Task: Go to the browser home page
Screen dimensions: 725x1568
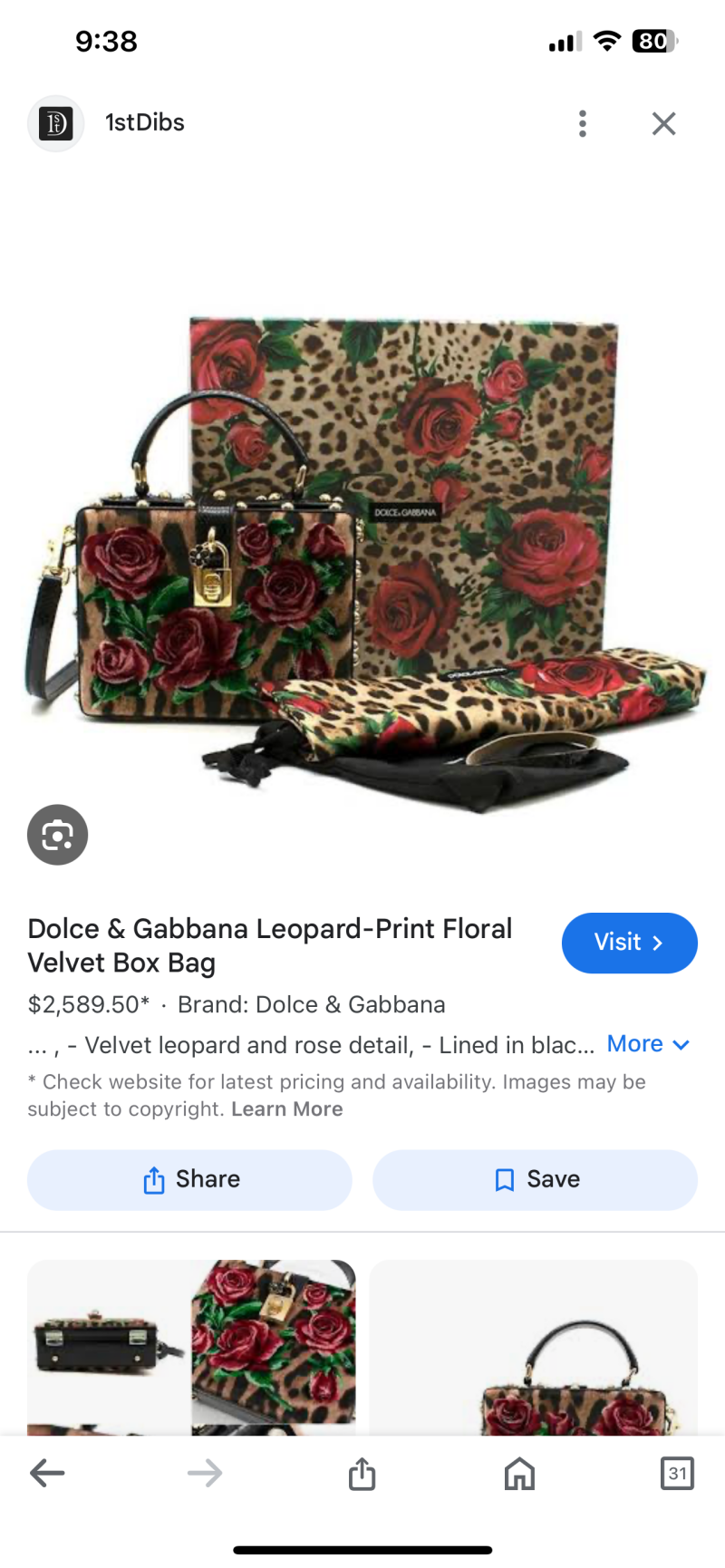Action: (519, 1473)
